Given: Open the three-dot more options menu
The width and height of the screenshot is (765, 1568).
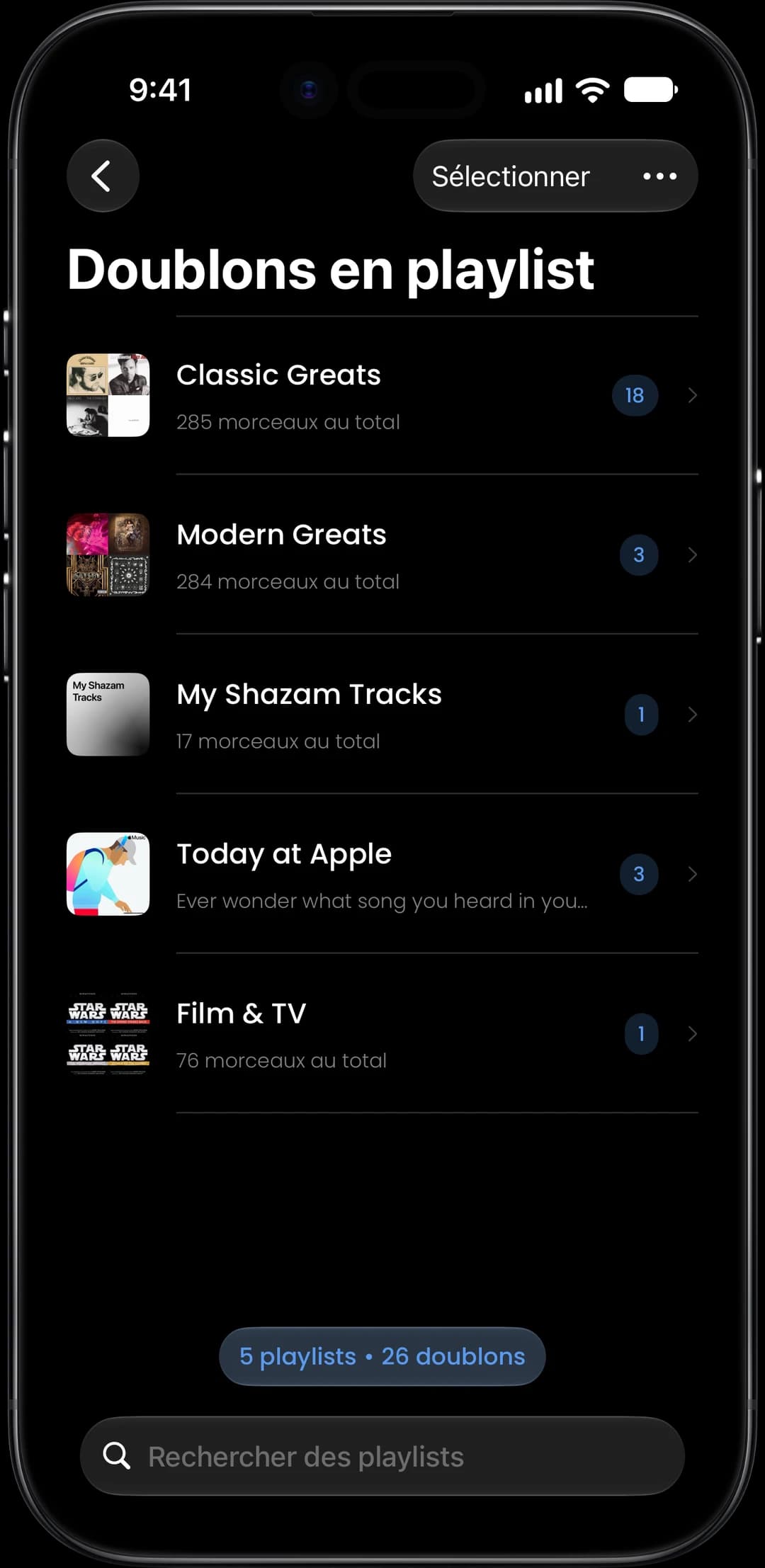Looking at the screenshot, I should click(x=659, y=176).
